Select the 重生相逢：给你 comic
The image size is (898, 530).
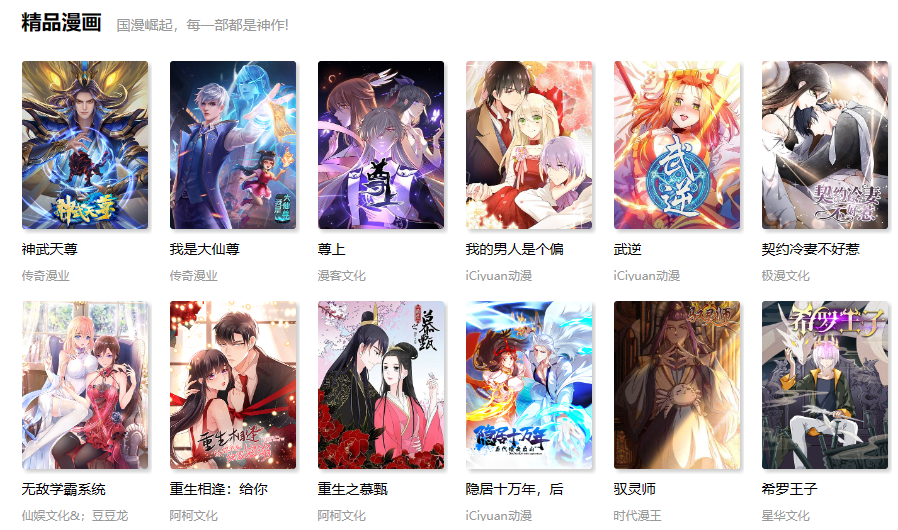[233, 385]
